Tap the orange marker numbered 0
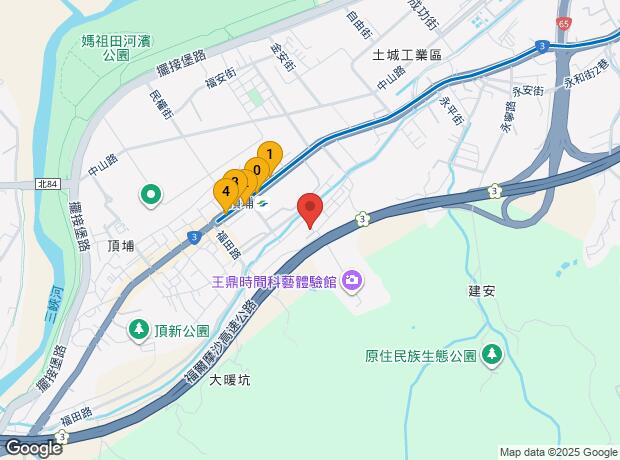This screenshot has height=460, width=620. click(x=258, y=169)
